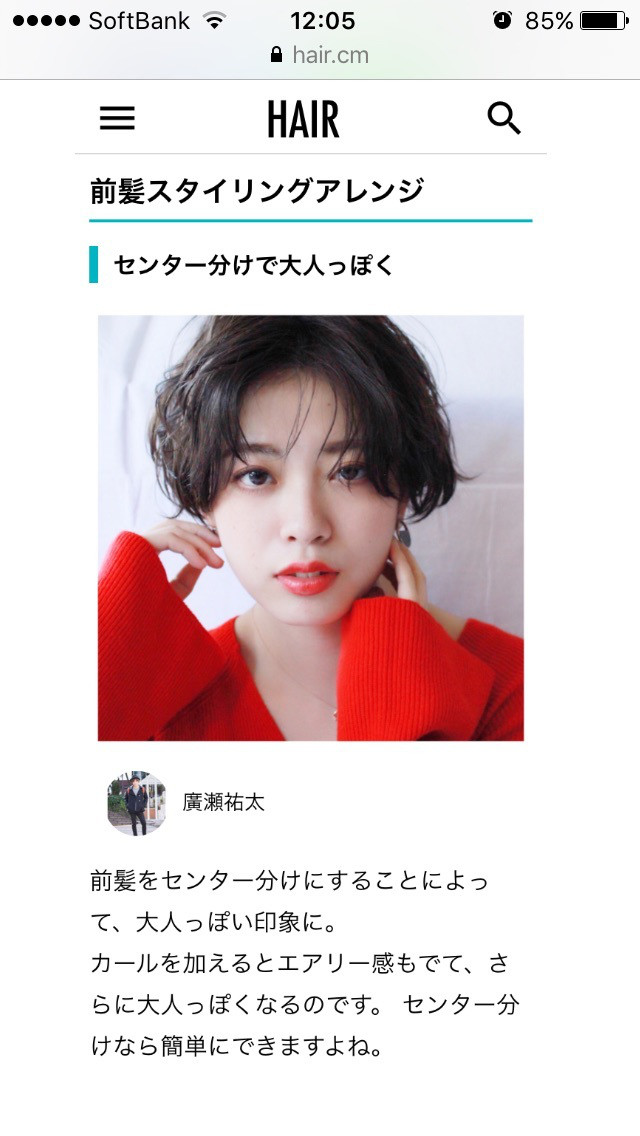Open the center-part hairstyle photo
The image size is (640, 1136).
pos(310,528)
